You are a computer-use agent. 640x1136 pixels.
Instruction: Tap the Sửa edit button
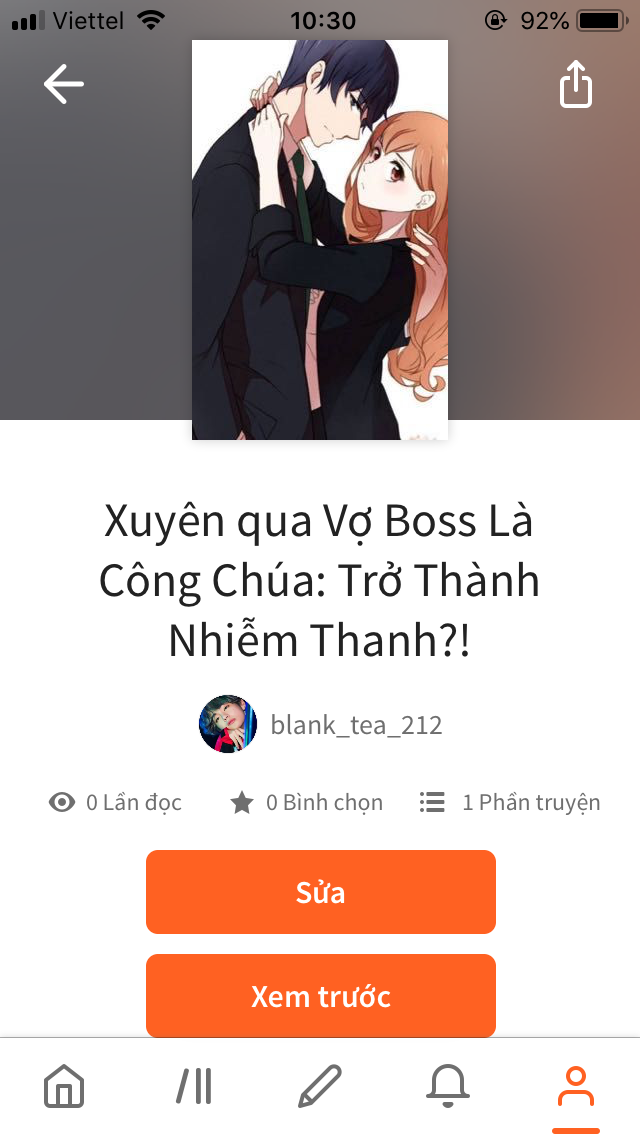tap(320, 892)
